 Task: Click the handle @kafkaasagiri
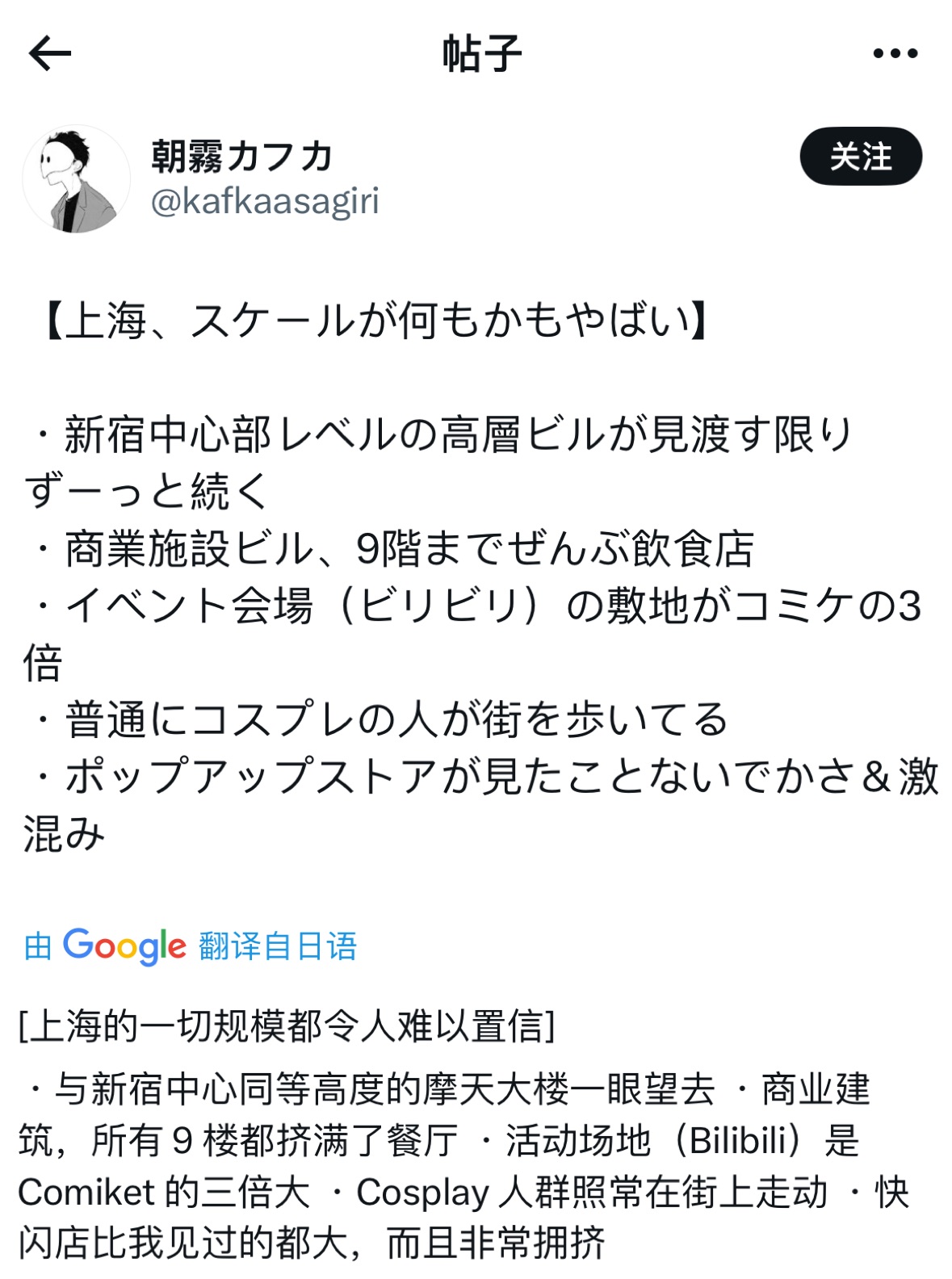click(x=269, y=203)
